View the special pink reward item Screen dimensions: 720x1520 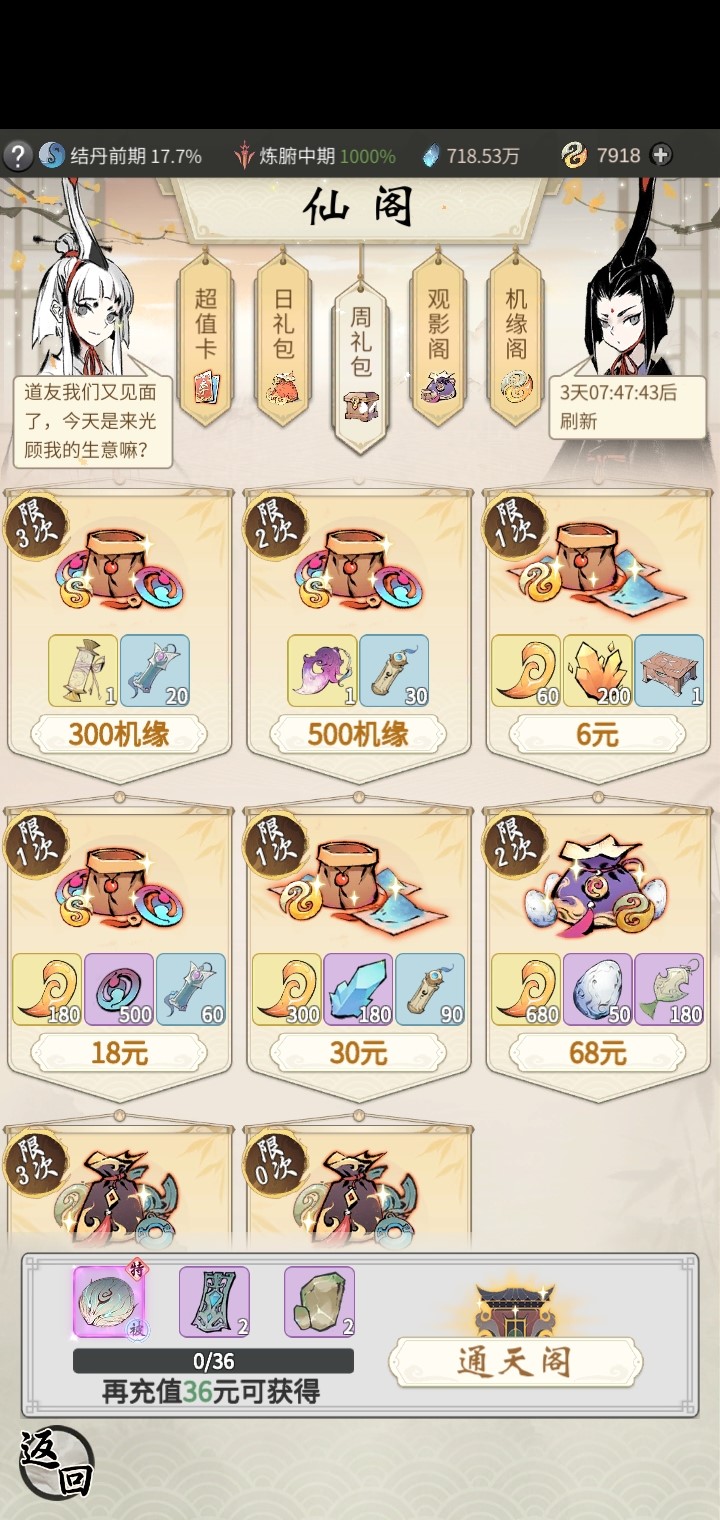coord(109,1302)
